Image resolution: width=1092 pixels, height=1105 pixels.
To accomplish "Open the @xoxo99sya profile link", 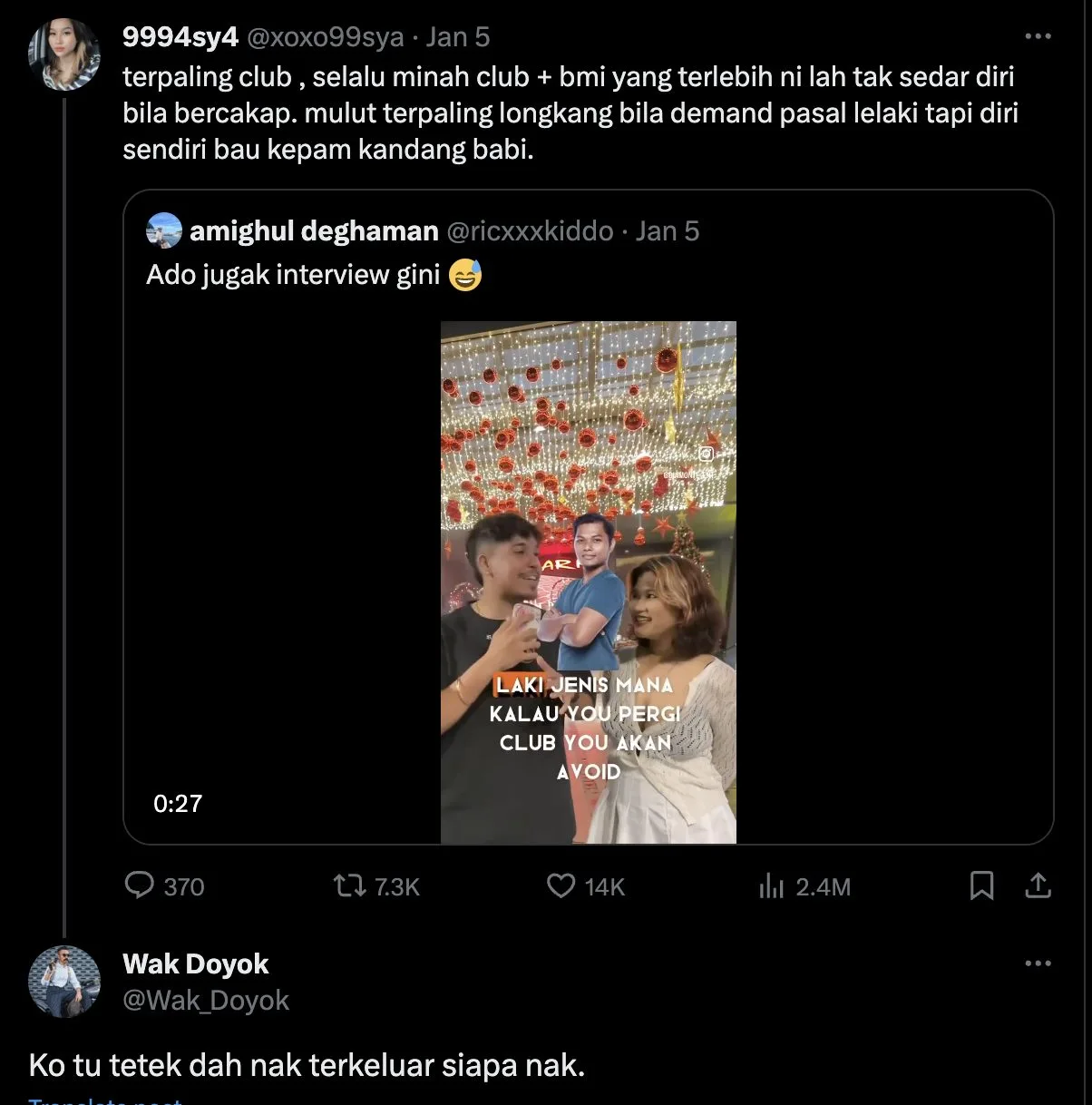I will click(325, 37).
